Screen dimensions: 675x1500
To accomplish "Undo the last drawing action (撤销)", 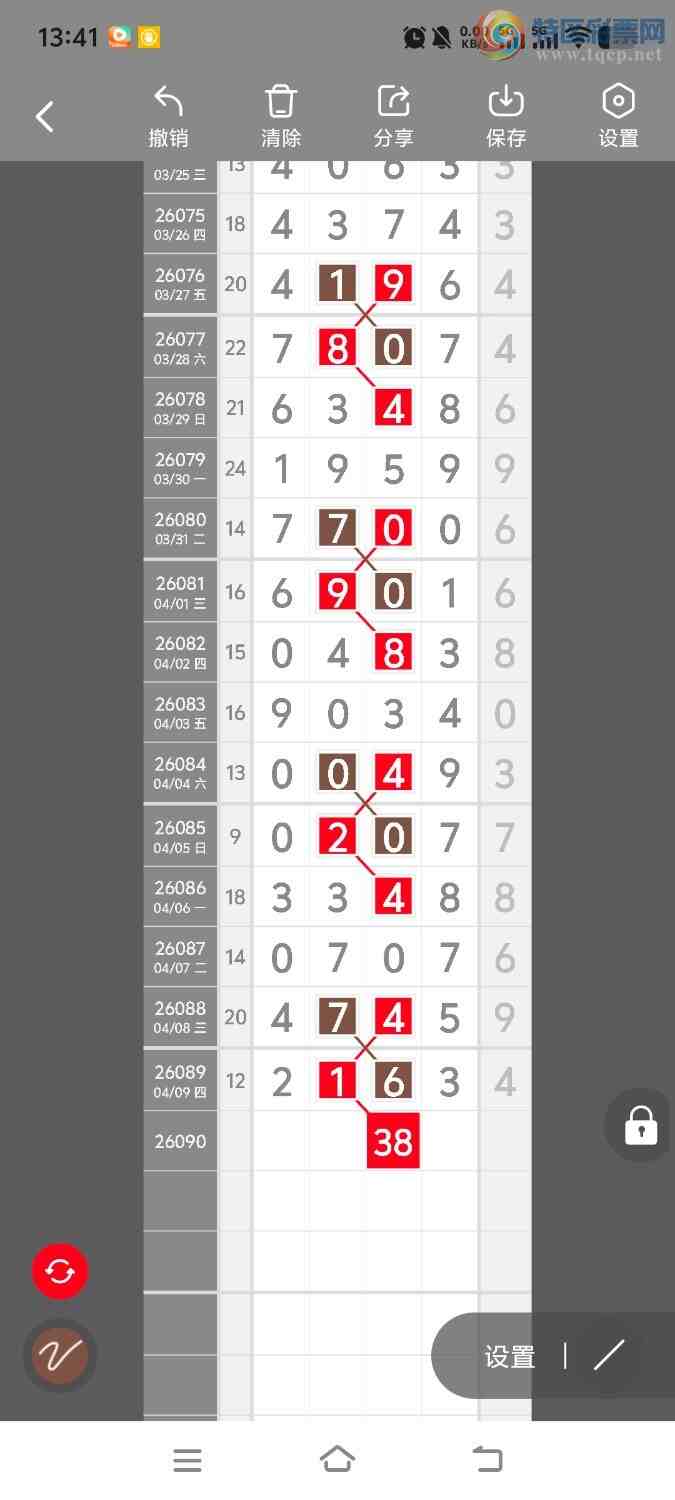I will 168,117.
